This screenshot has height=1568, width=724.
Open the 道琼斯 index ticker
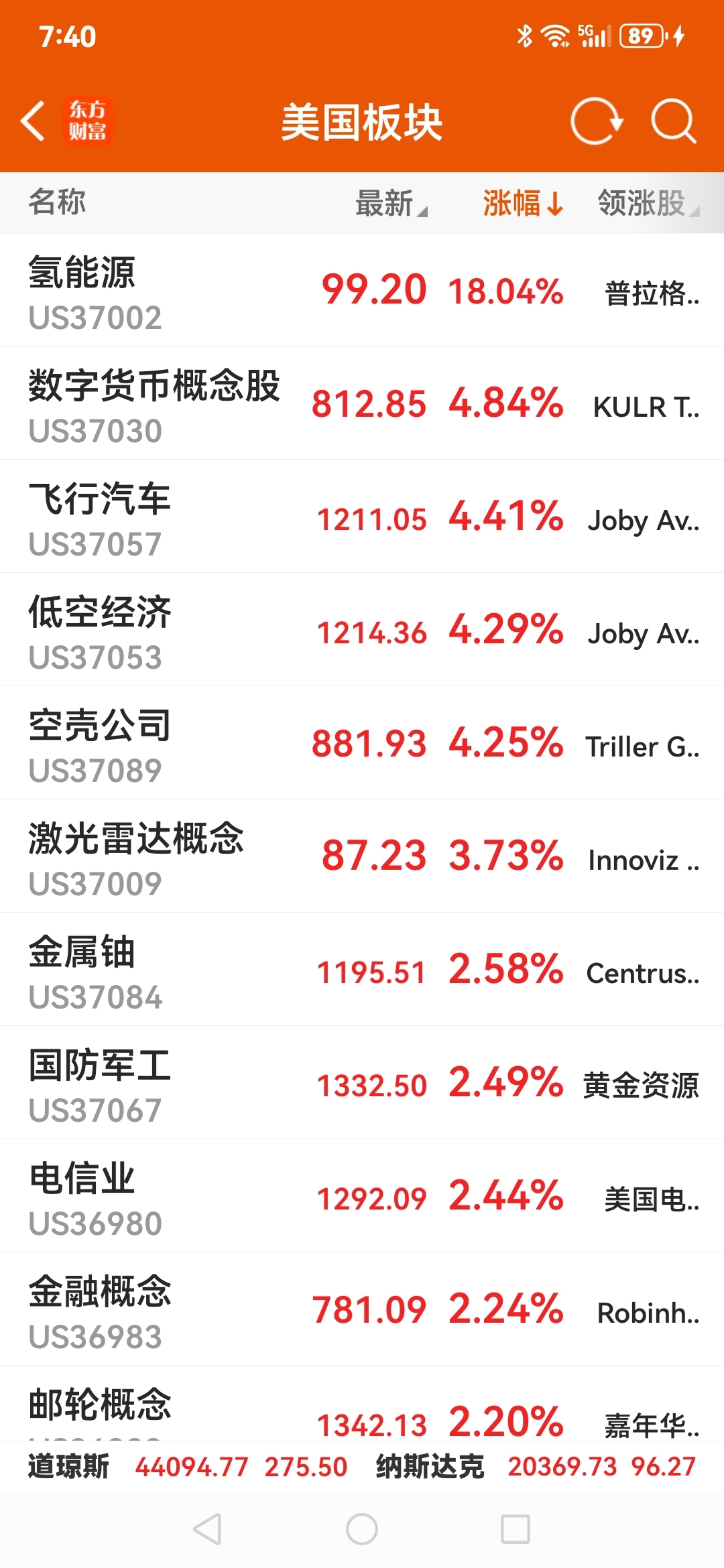coord(188,1467)
